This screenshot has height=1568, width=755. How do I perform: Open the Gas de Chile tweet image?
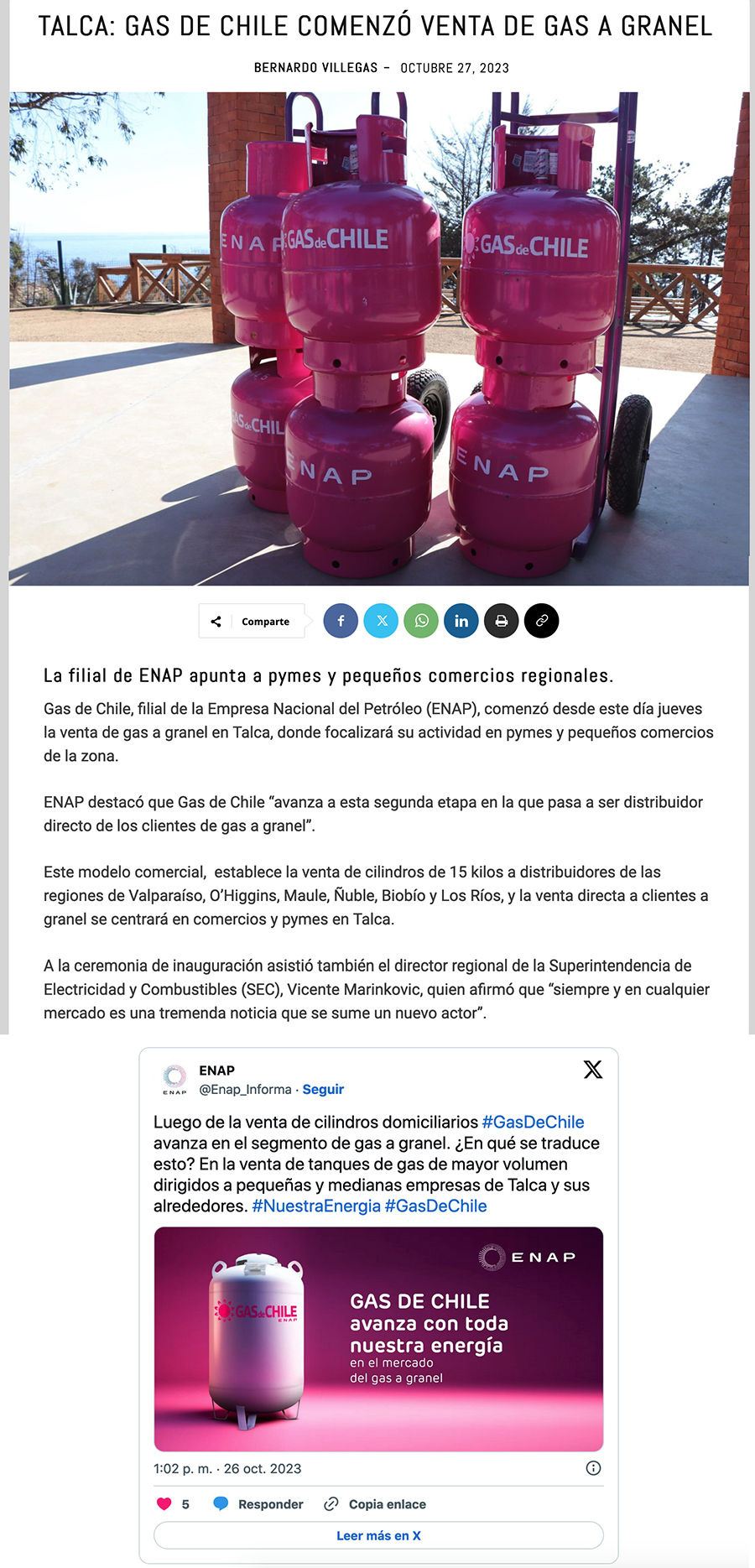(x=378, y=1339)
